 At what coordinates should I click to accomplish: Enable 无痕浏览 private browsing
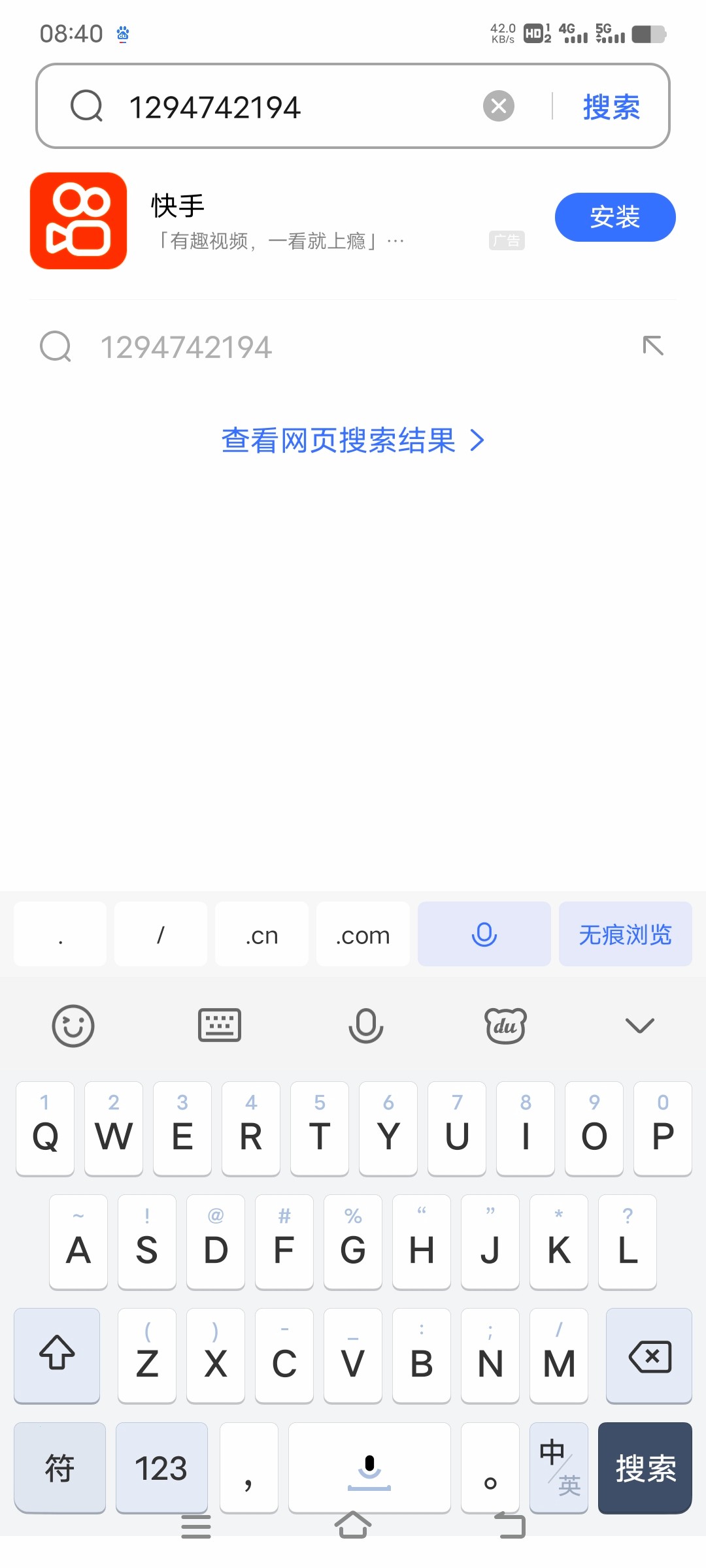[625, 935]
